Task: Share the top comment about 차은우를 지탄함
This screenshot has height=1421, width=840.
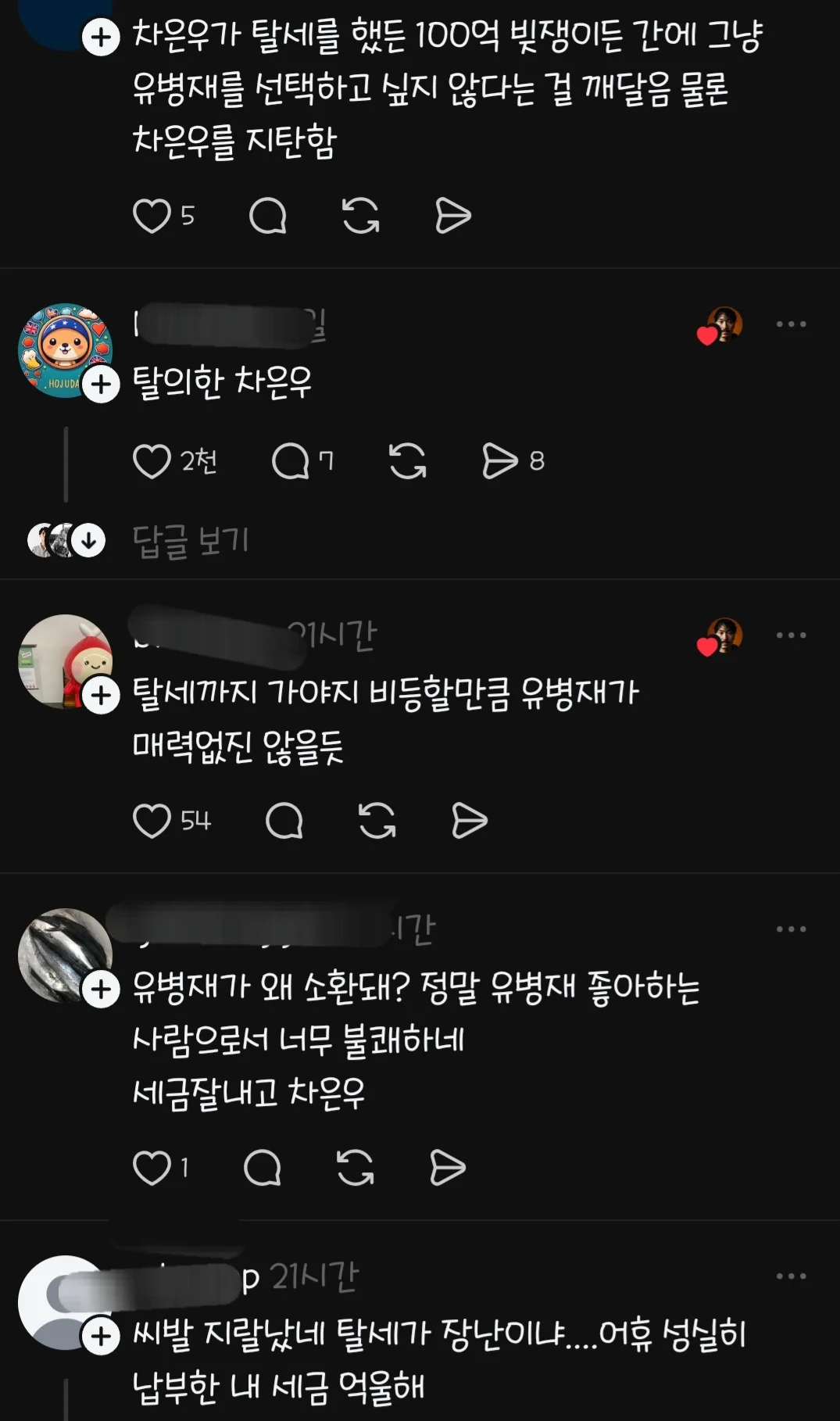Action: (x=453, y=216)
